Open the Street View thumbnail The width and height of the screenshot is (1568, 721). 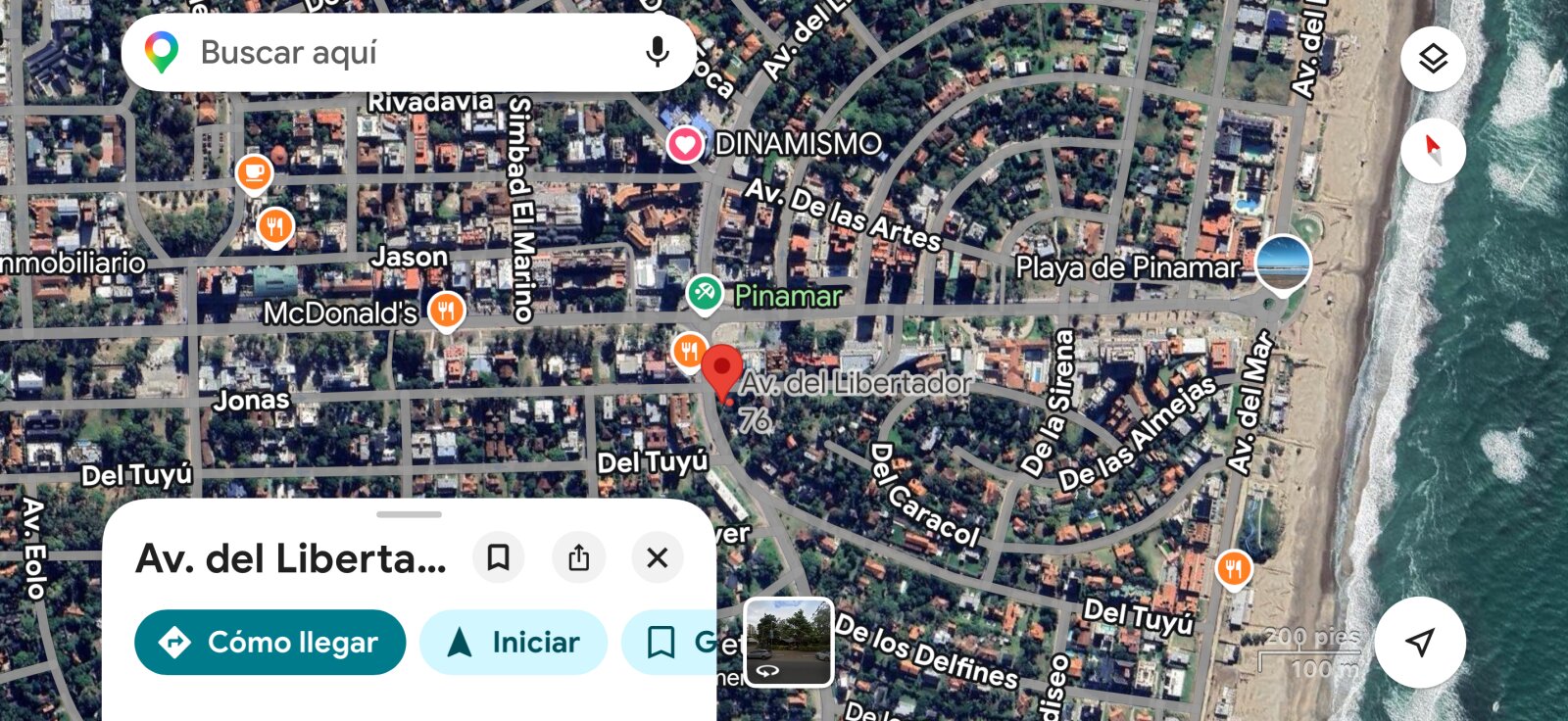point(789,642)
